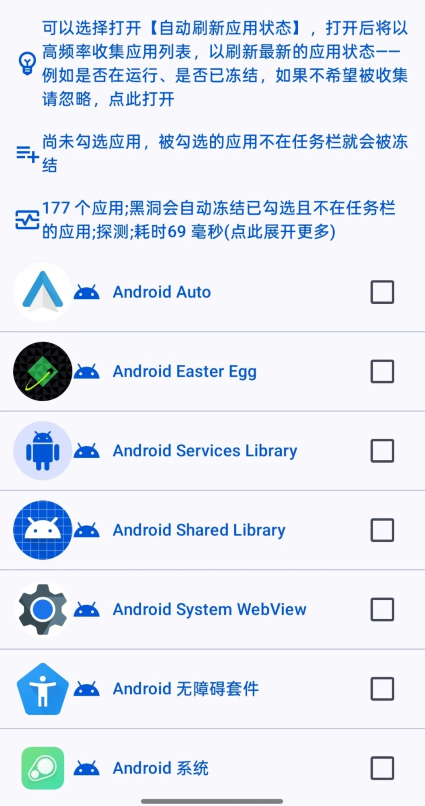Check the Android System WebView checkbox
This screenshot has width=425, height=806.
382,610
